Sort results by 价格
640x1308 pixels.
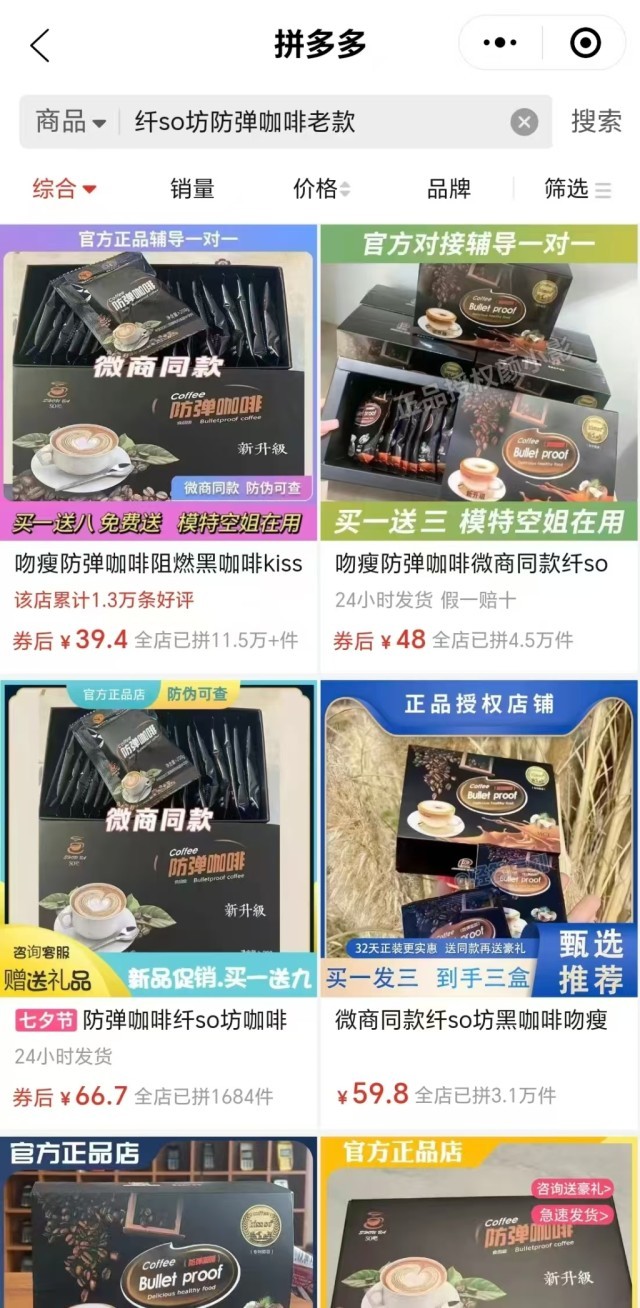pyautogui.click(x=321, y=188)
